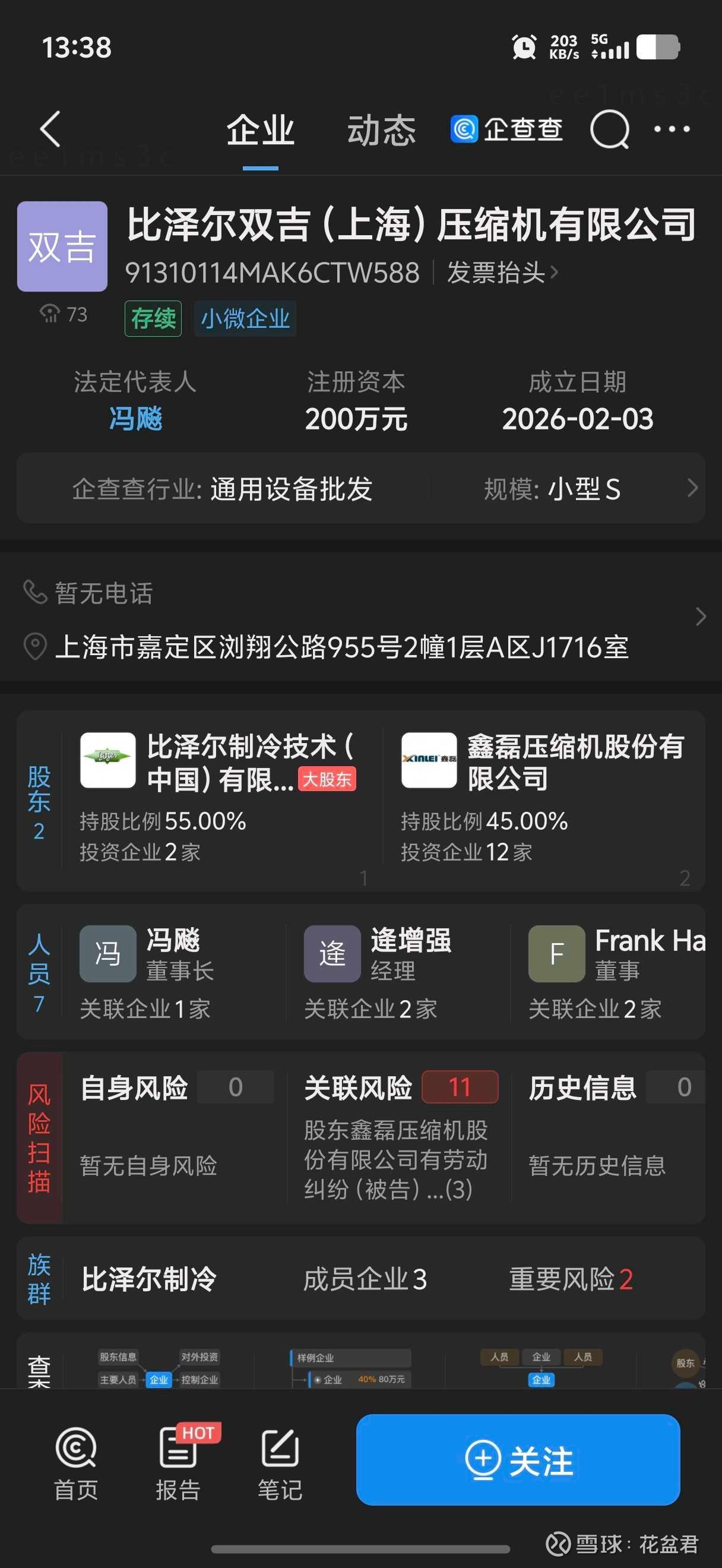Open 自身风险 section
The image size is (722, 1568).
click(x=176, y=1136)
